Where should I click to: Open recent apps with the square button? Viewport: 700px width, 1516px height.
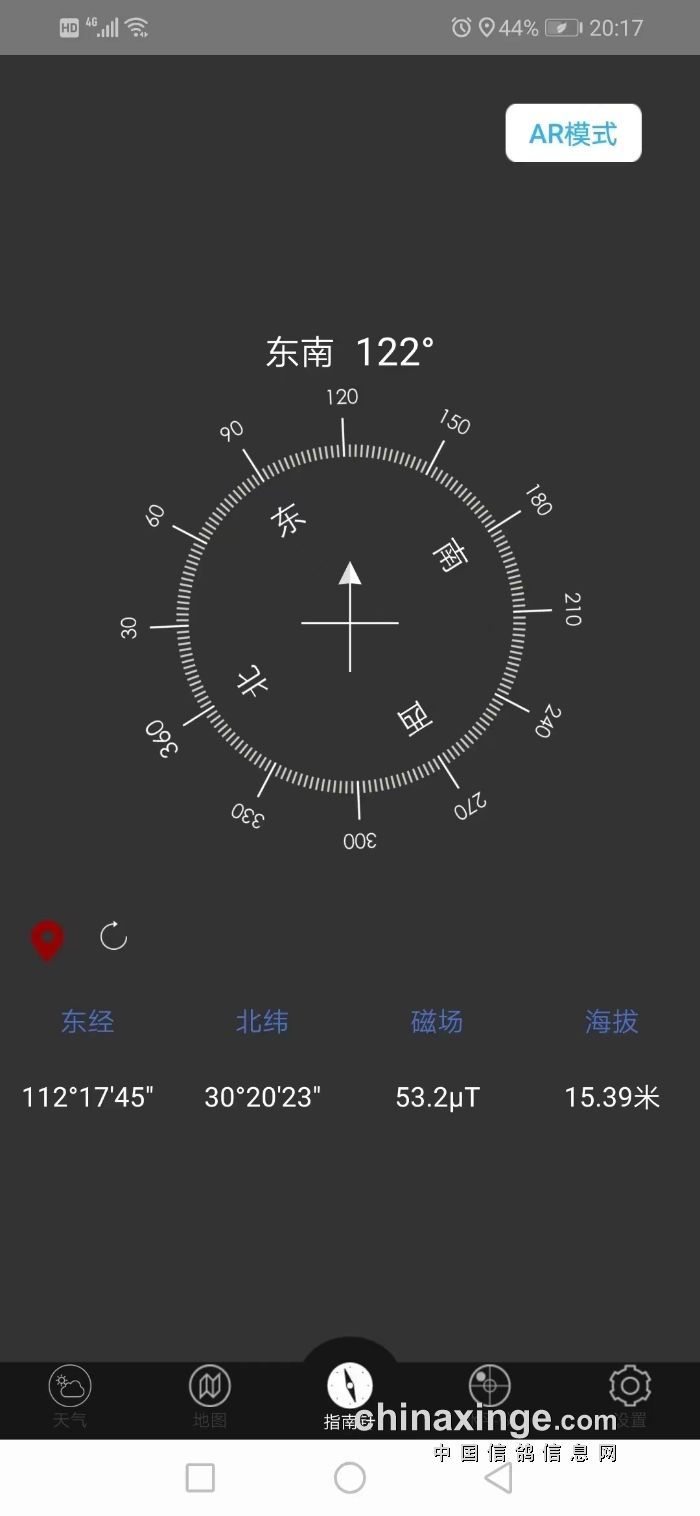(201, 1477)
